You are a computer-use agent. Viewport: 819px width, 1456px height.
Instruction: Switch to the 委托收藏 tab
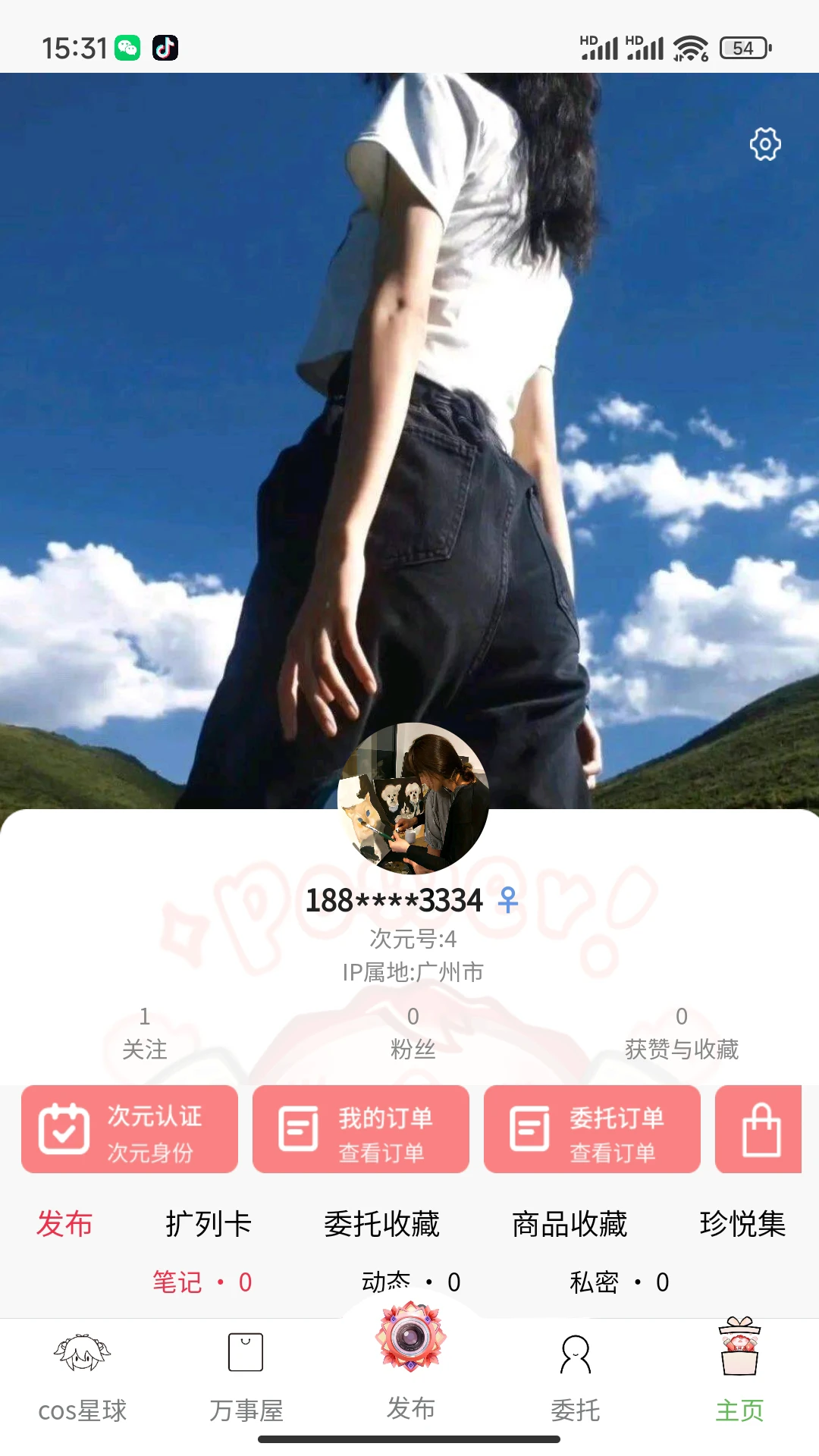point(384,1222)
